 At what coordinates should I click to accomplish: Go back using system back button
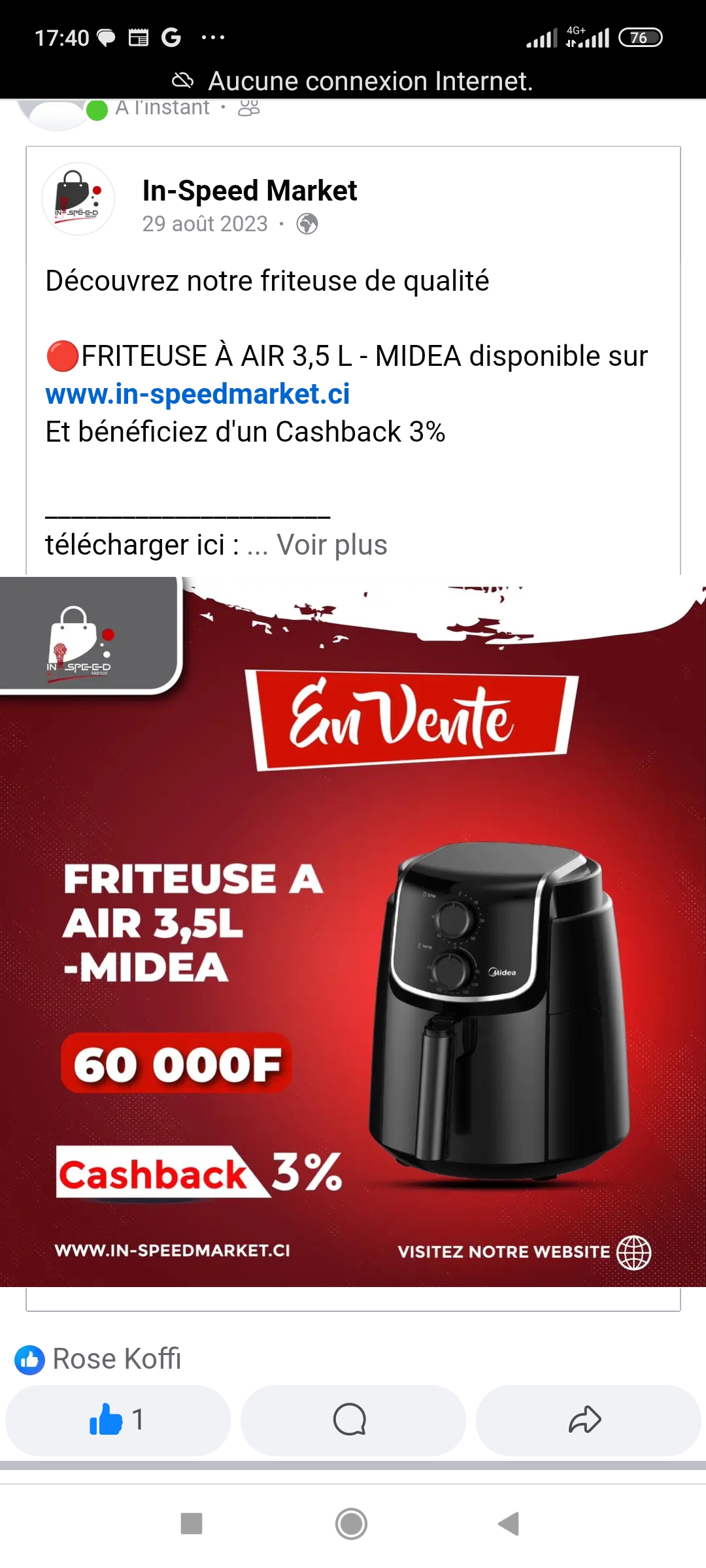(x=509, y=1524)
